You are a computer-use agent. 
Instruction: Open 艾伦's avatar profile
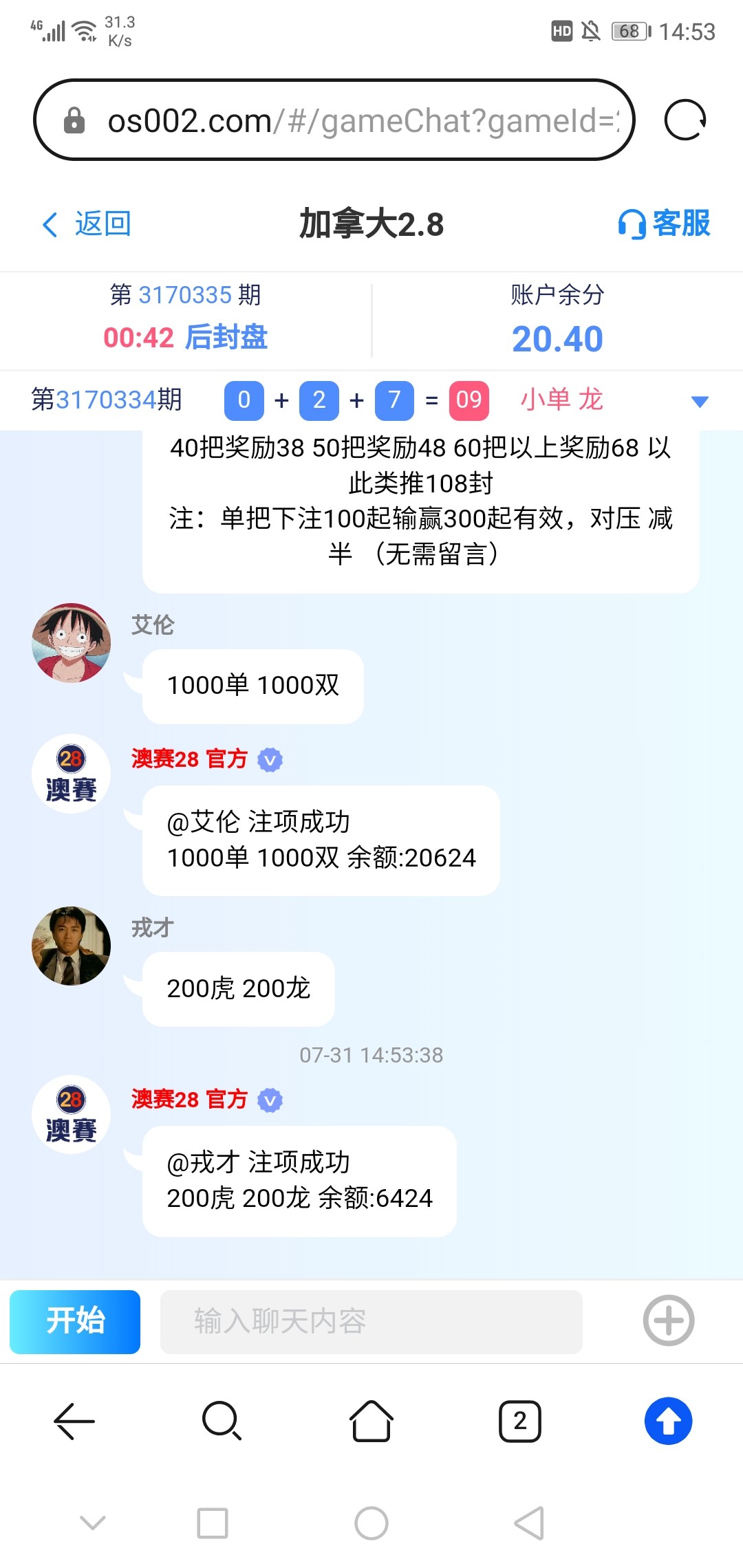click(72, 643)
